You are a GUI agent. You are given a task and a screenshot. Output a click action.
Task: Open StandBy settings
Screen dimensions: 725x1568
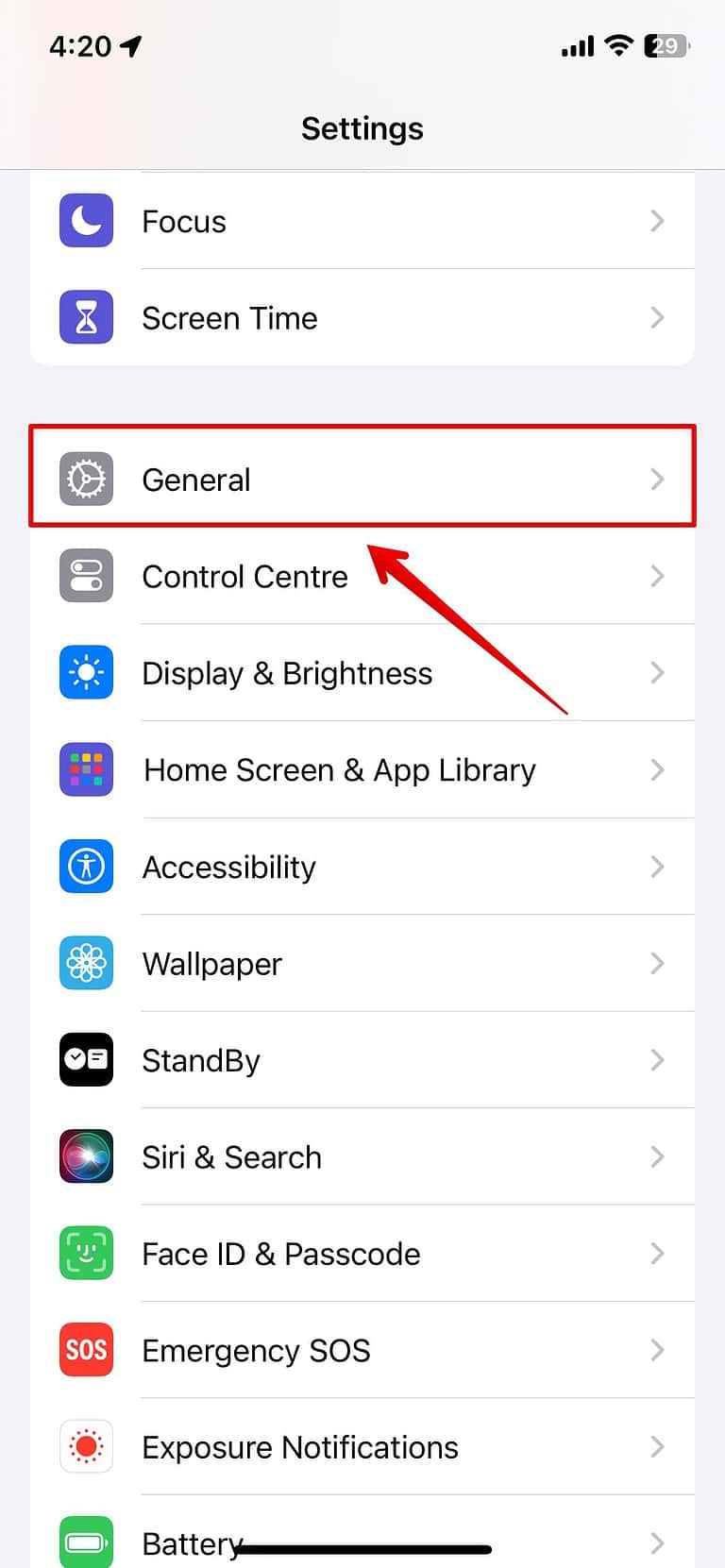(362, 1060)
